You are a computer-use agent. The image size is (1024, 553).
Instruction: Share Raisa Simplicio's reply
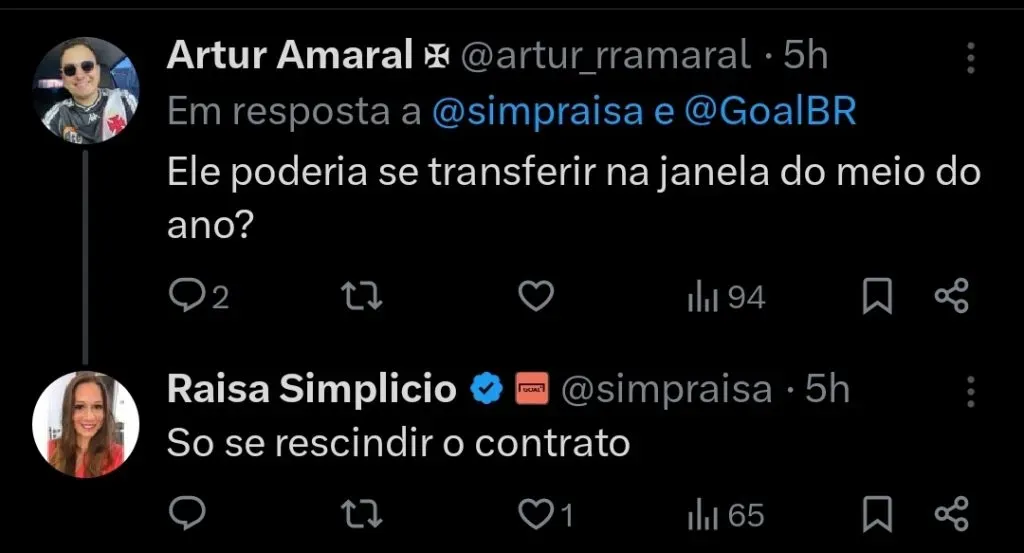pos(951,514)
